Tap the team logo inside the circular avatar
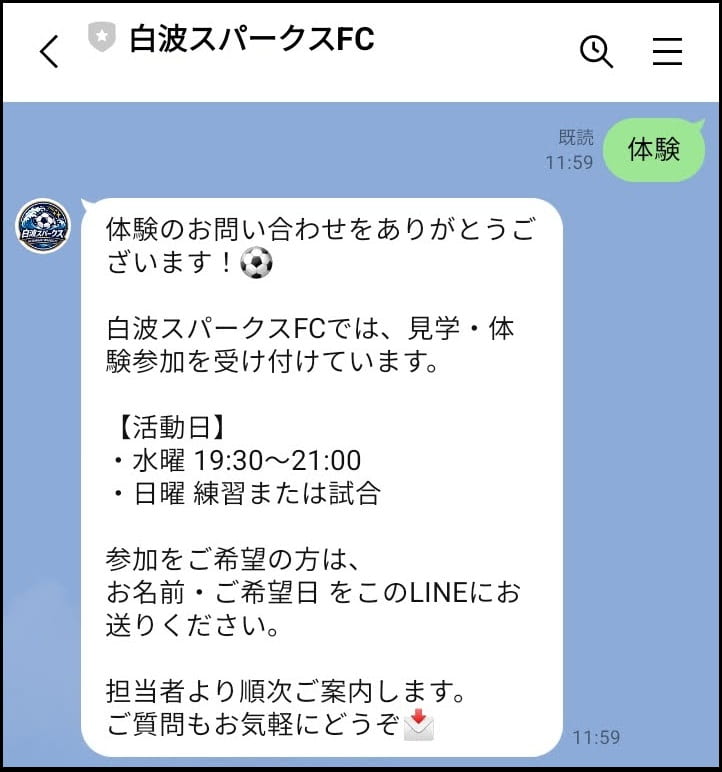Viewport: 722px width, 772px height. (x=44, y=228)
